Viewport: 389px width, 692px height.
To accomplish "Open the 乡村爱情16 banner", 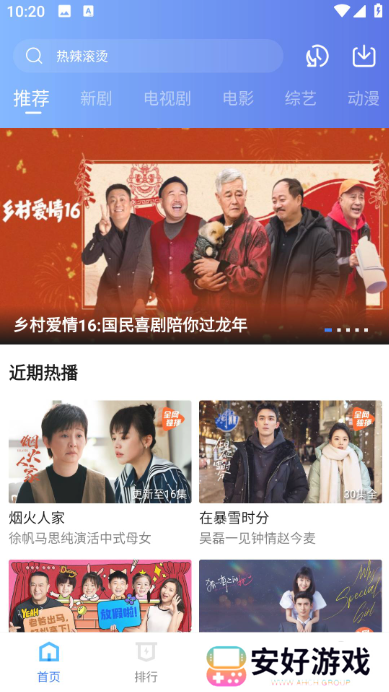I will 194,236.
